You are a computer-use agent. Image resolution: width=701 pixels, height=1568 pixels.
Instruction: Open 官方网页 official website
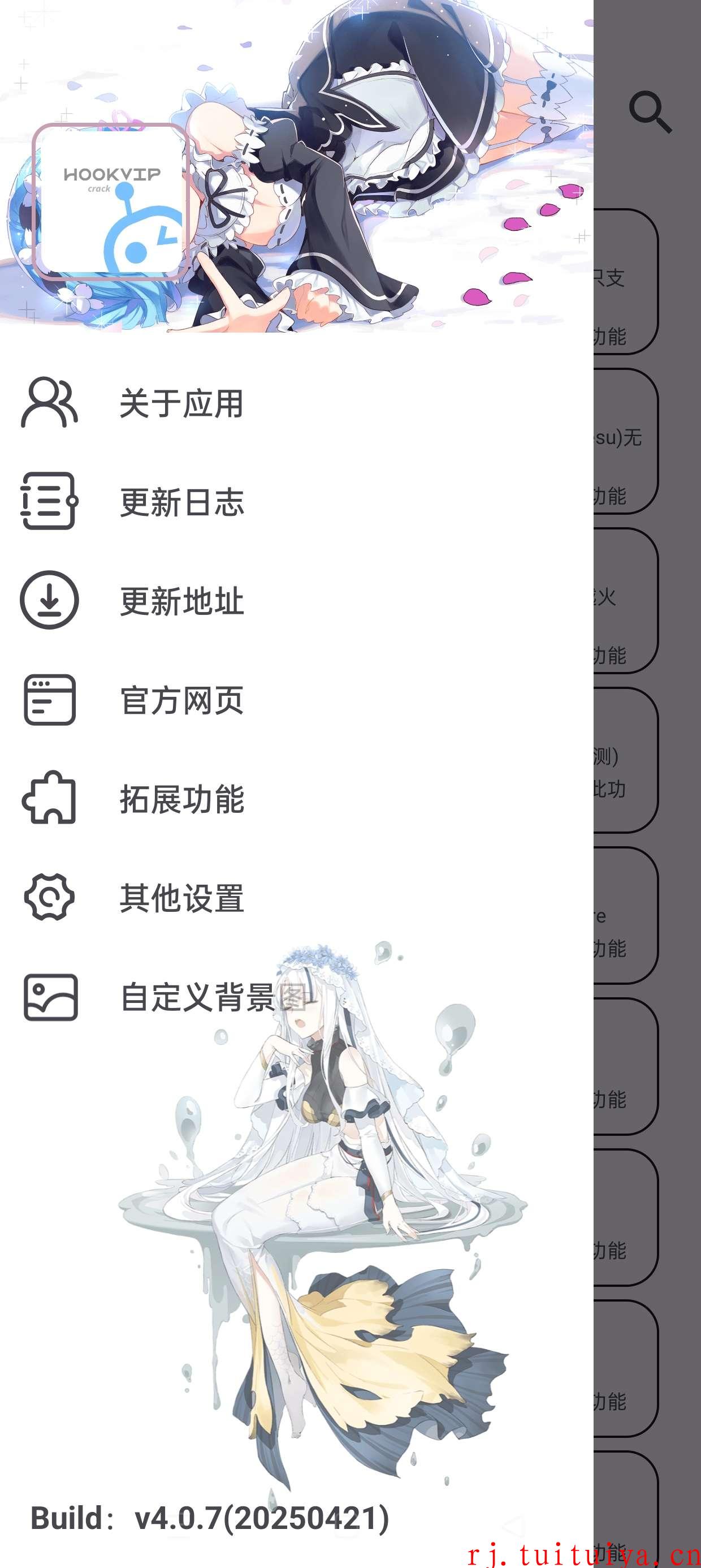(x=296, y=700)
